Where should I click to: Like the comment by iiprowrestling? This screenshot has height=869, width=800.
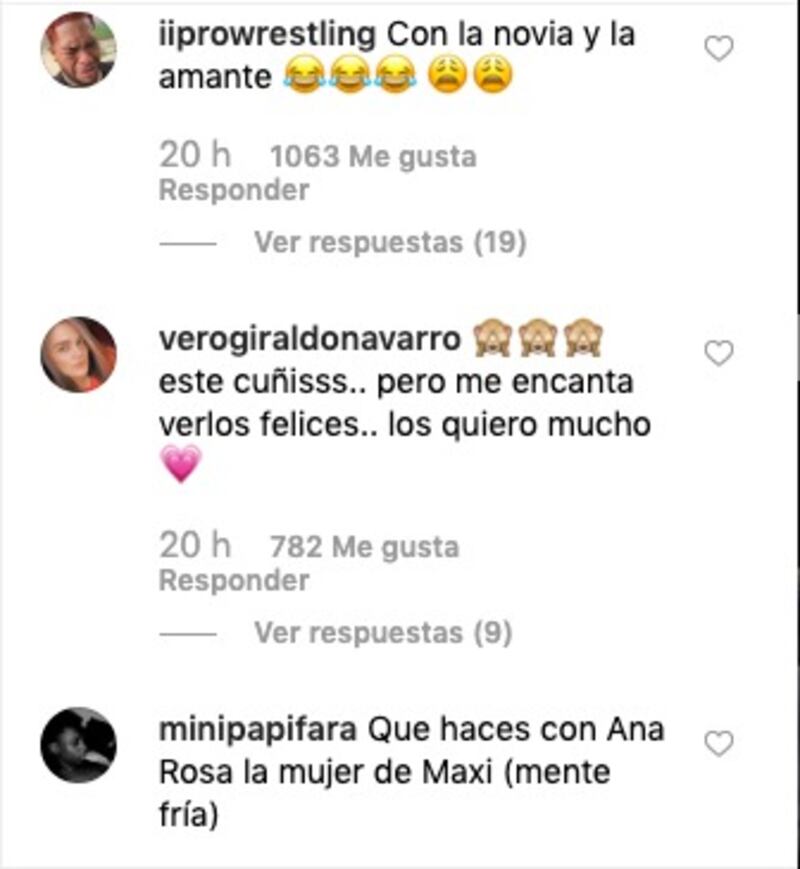point(719,48)
